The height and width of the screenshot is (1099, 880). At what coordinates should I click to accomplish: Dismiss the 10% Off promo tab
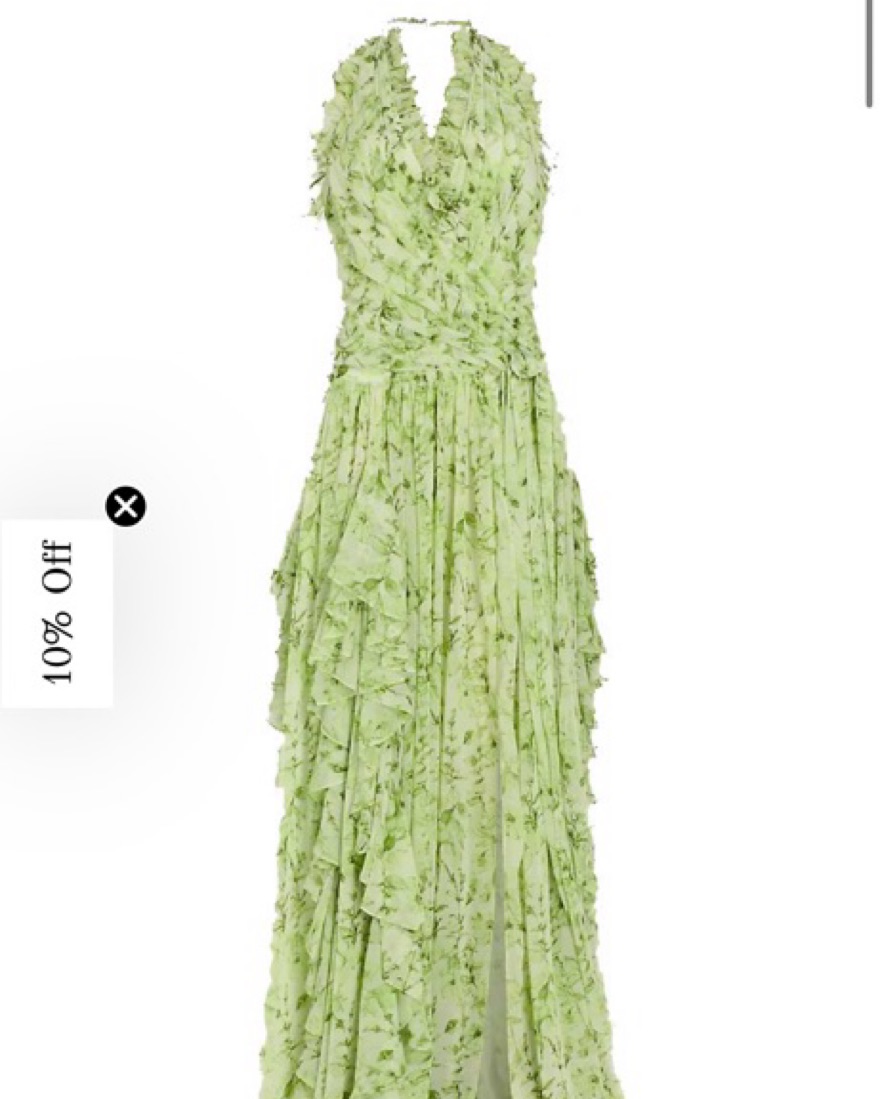(125, 506)
